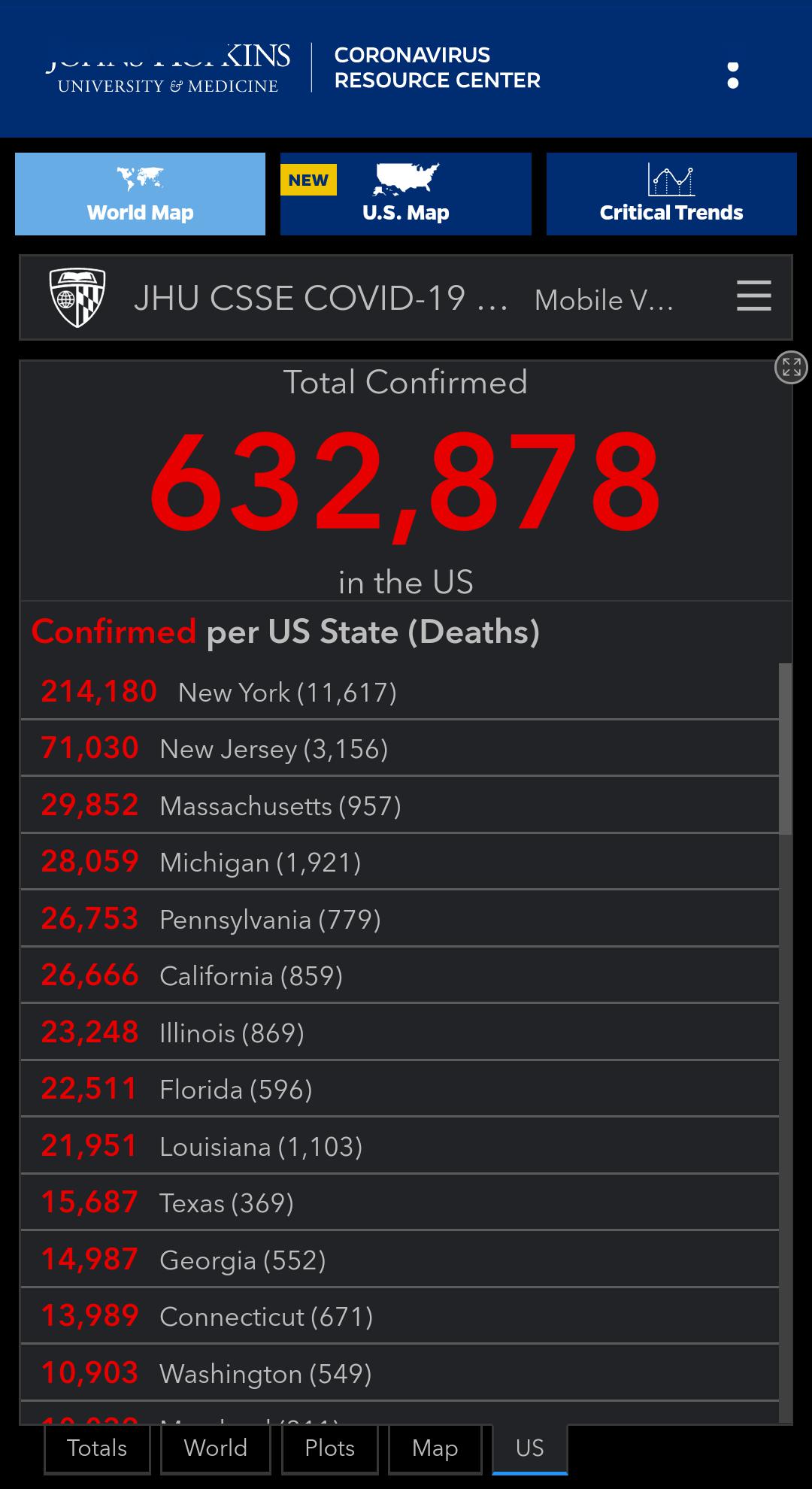Switch to the Totals tab
The image size is (812, 1489).
pos(97,1448)
